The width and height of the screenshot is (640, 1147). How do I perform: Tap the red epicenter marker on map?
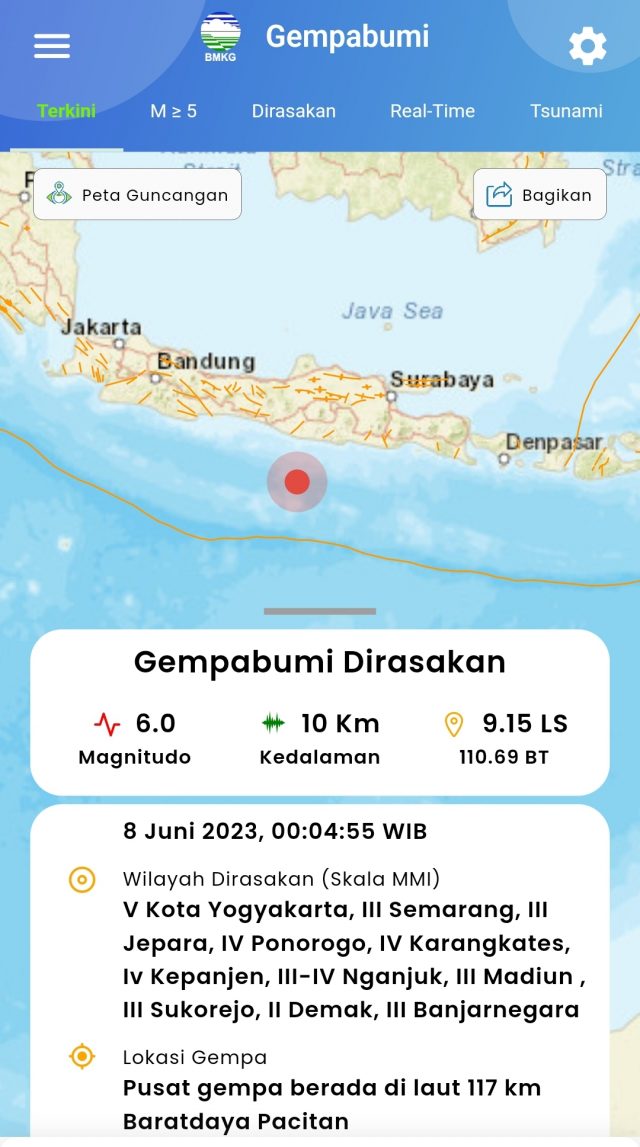point(297,482)
